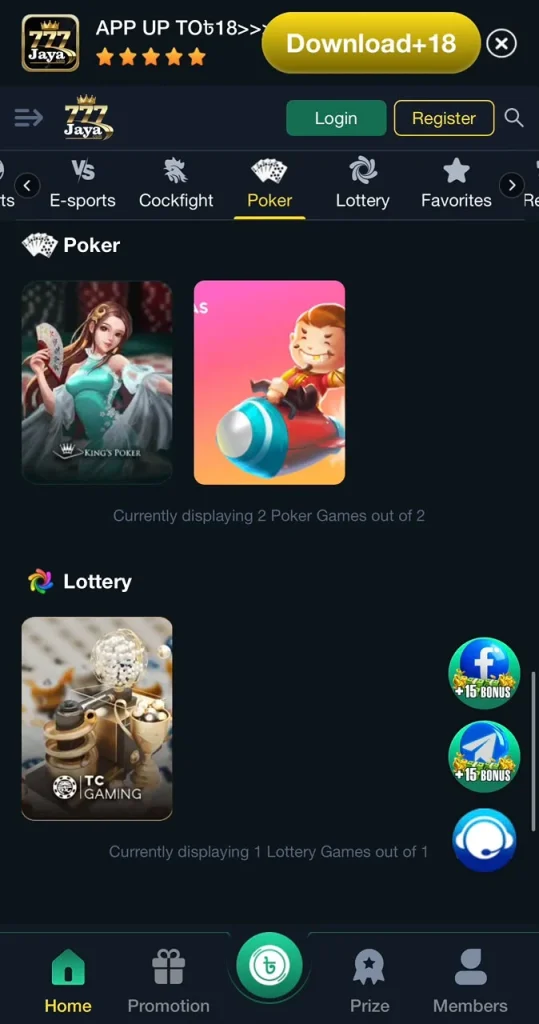Switch to the Lottery category tab
539x1024 pixels.
363,184
